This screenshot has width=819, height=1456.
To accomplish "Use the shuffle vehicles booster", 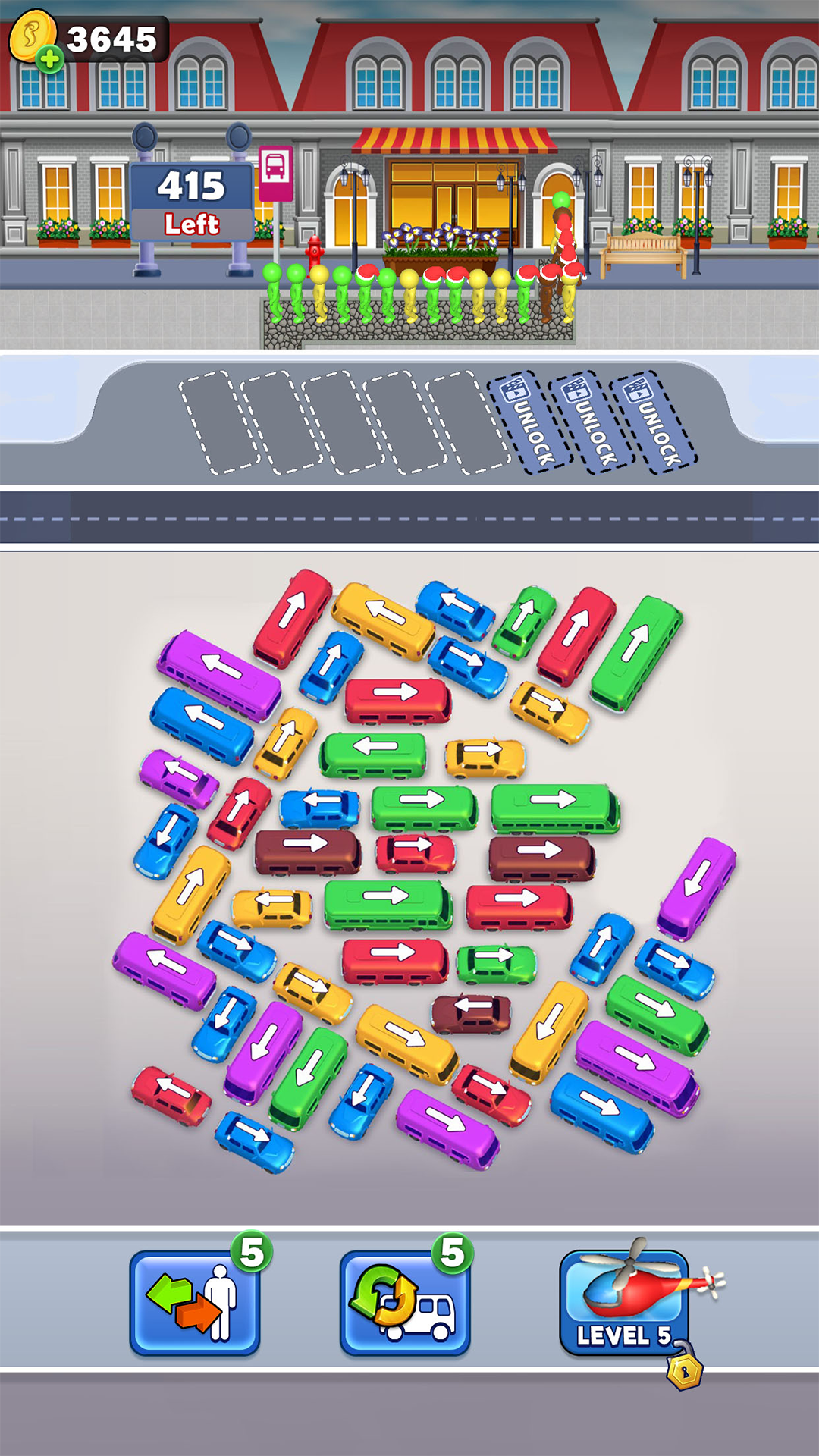I will [404, 1303].
